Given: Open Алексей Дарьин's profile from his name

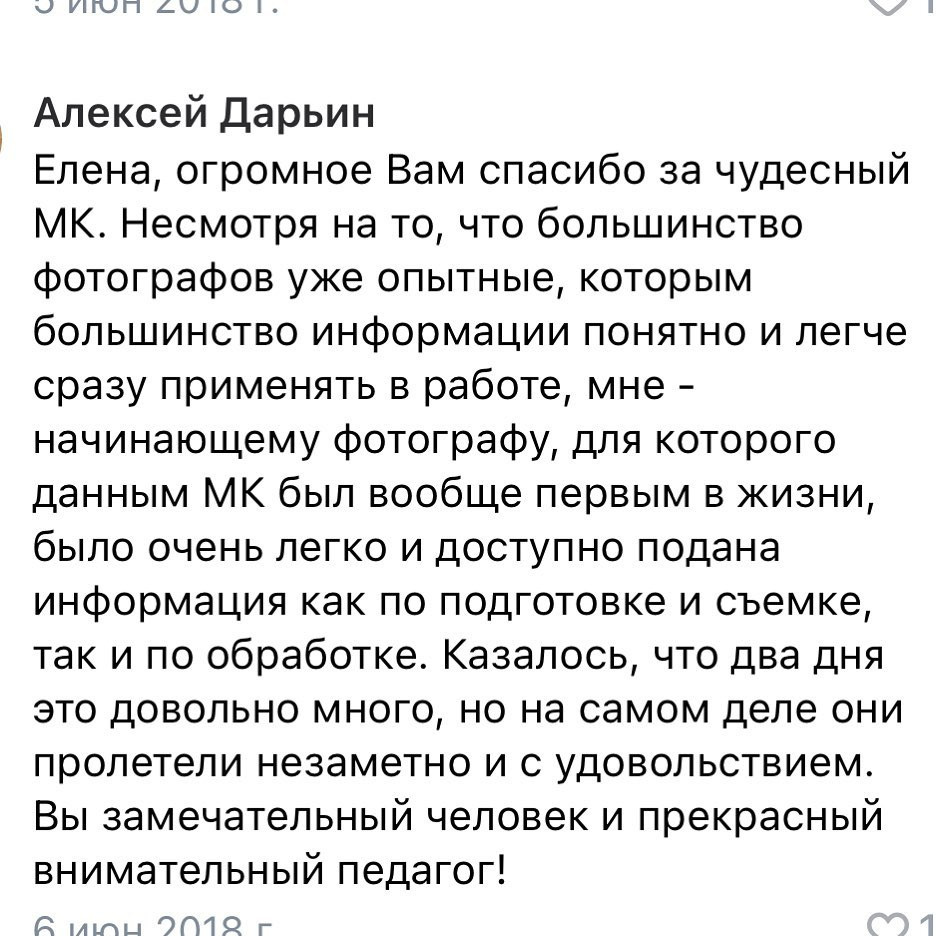Looking at the screenshot, I should pos(204,116).
